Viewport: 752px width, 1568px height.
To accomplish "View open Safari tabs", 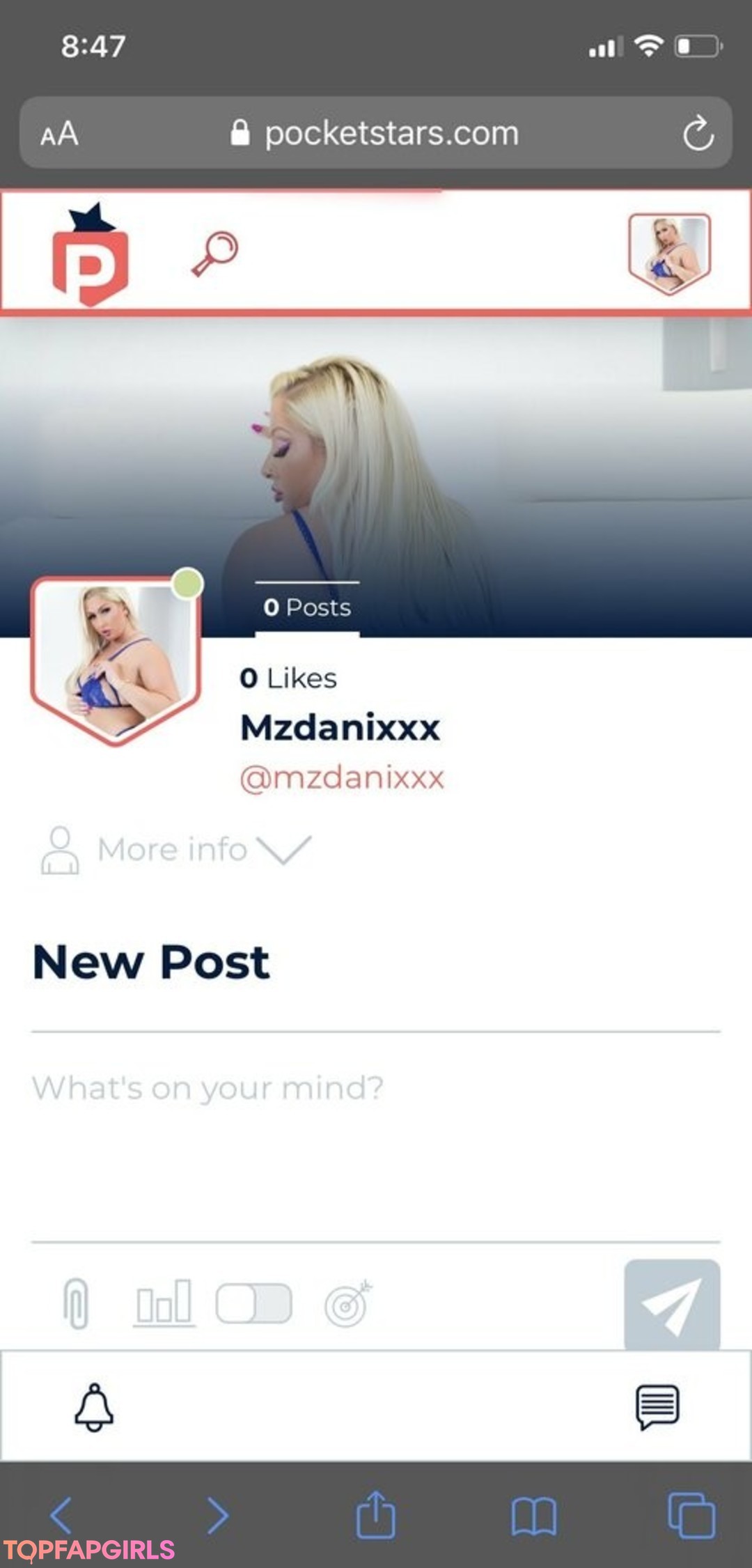I will pyautogui.click(x=691, y=1515).
